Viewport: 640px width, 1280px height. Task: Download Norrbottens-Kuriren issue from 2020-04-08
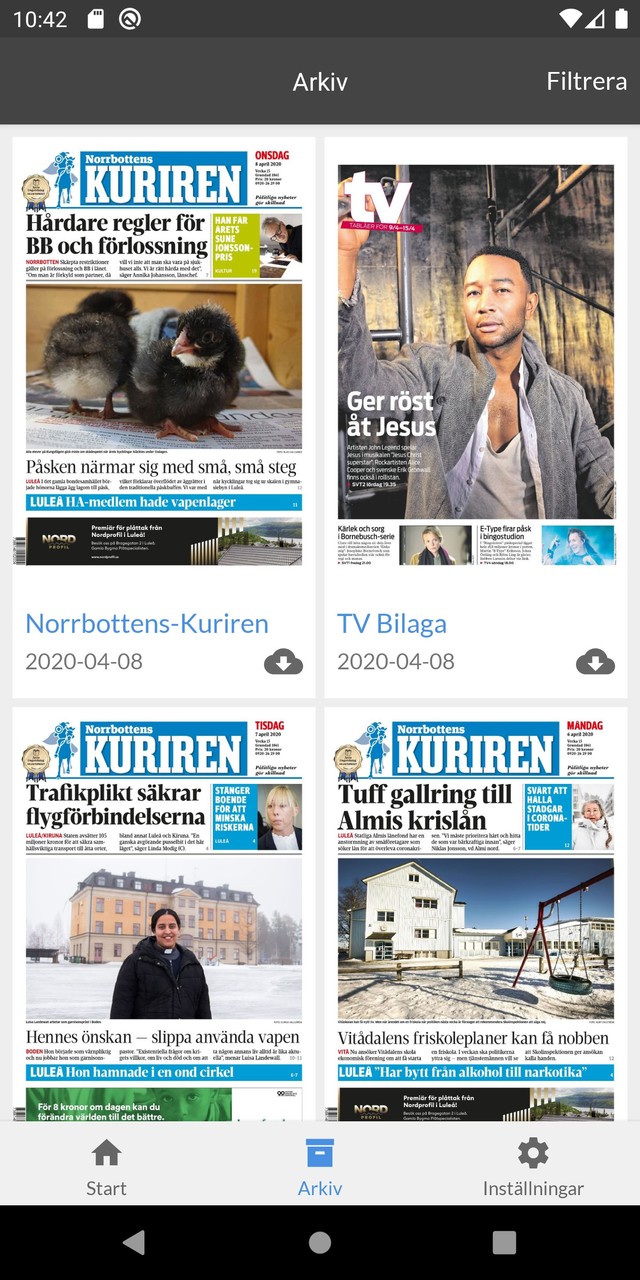(x=283, y=661)
